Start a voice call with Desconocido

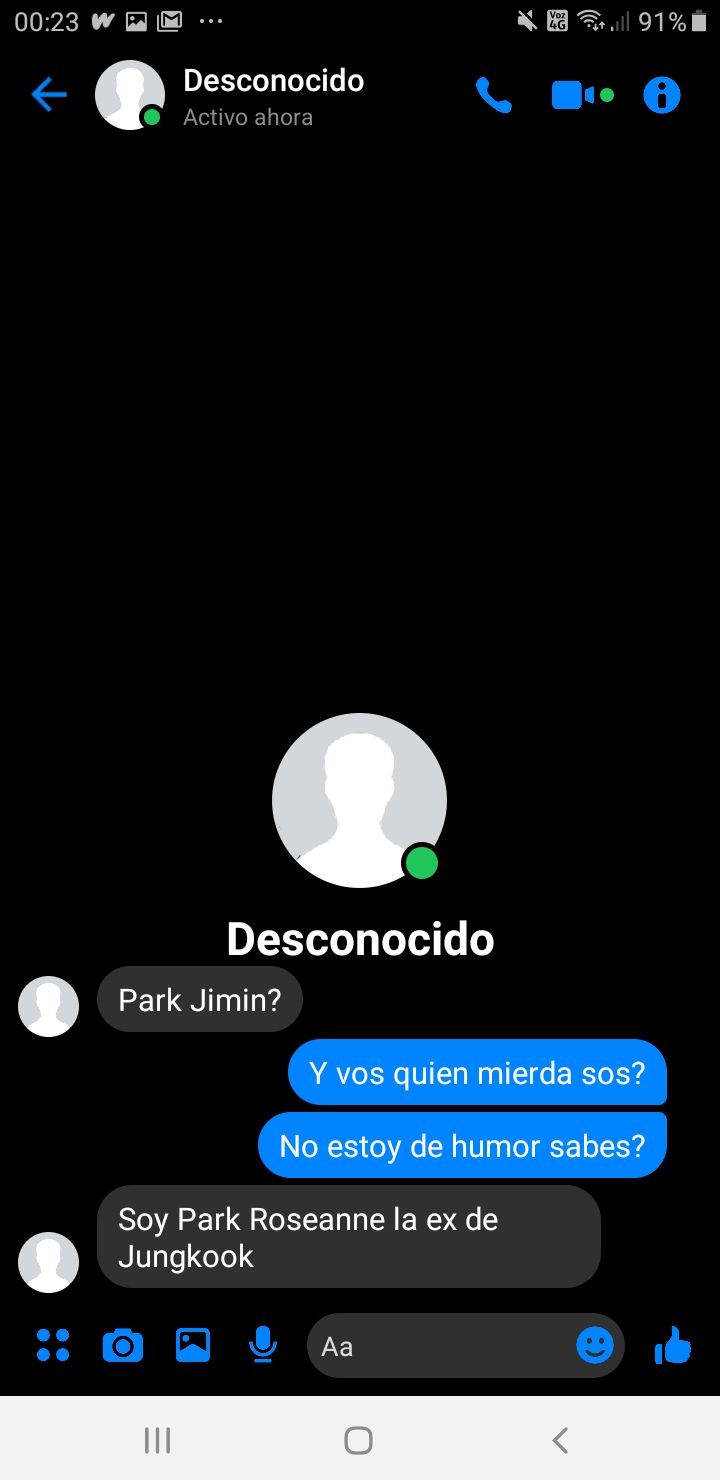[x=494, y=96]
